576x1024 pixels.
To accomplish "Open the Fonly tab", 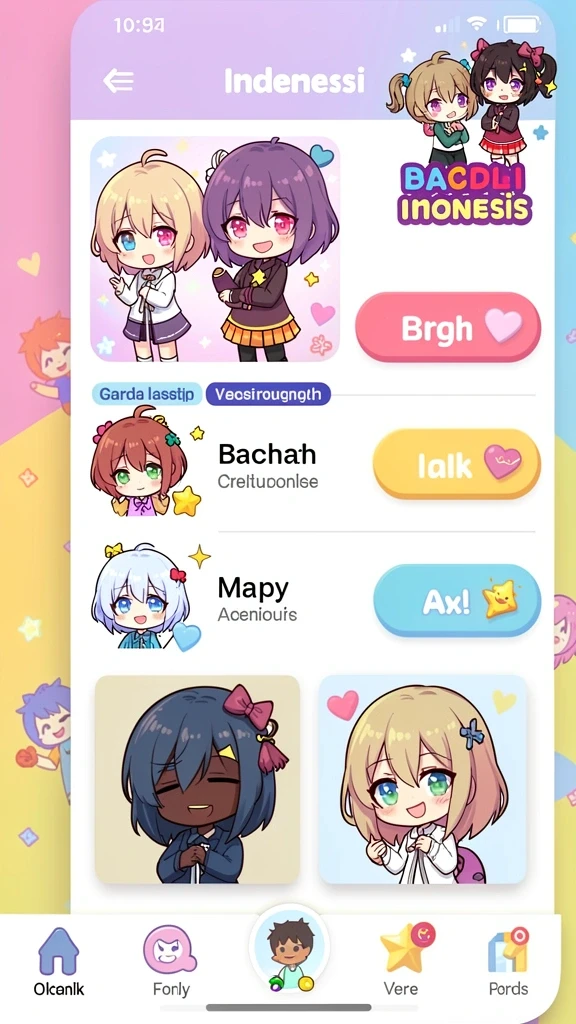I will (x=170, y=961).
